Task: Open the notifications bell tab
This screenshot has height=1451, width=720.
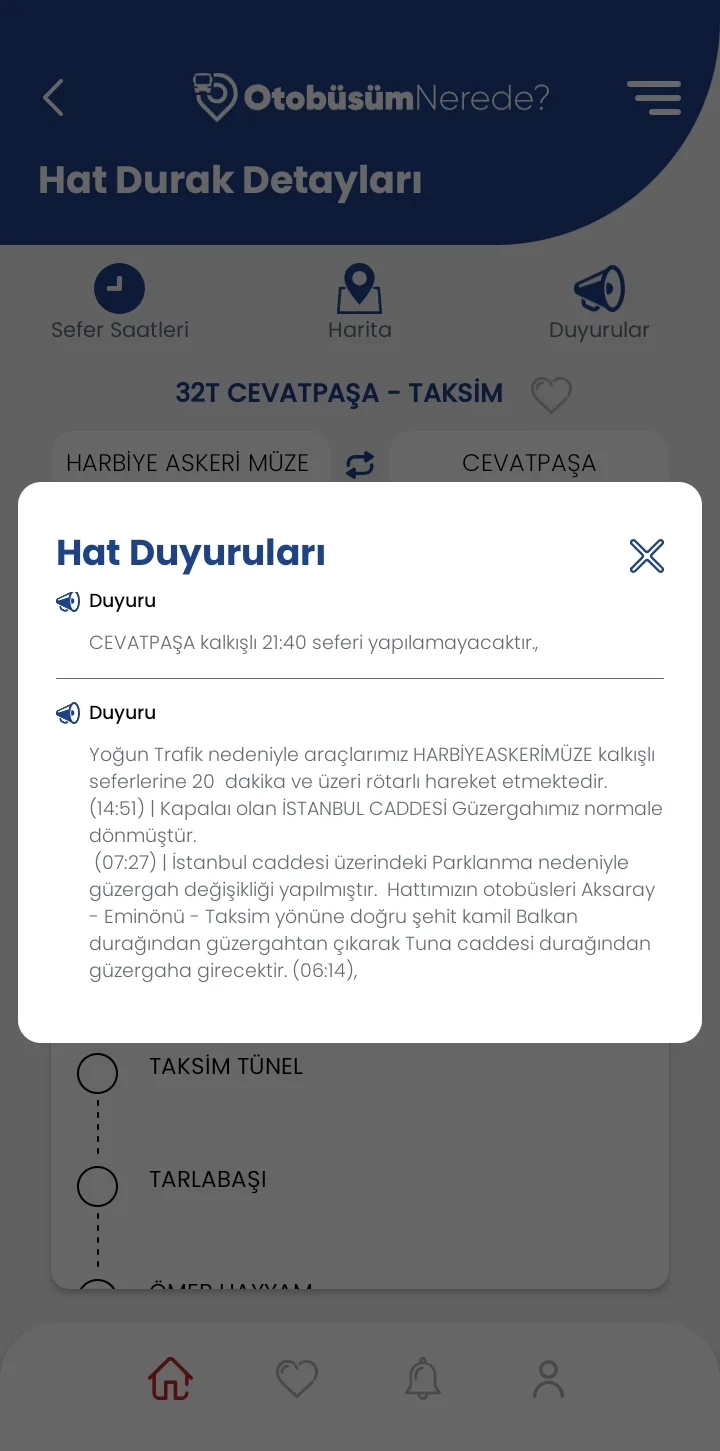Action: coord(423,1380)
